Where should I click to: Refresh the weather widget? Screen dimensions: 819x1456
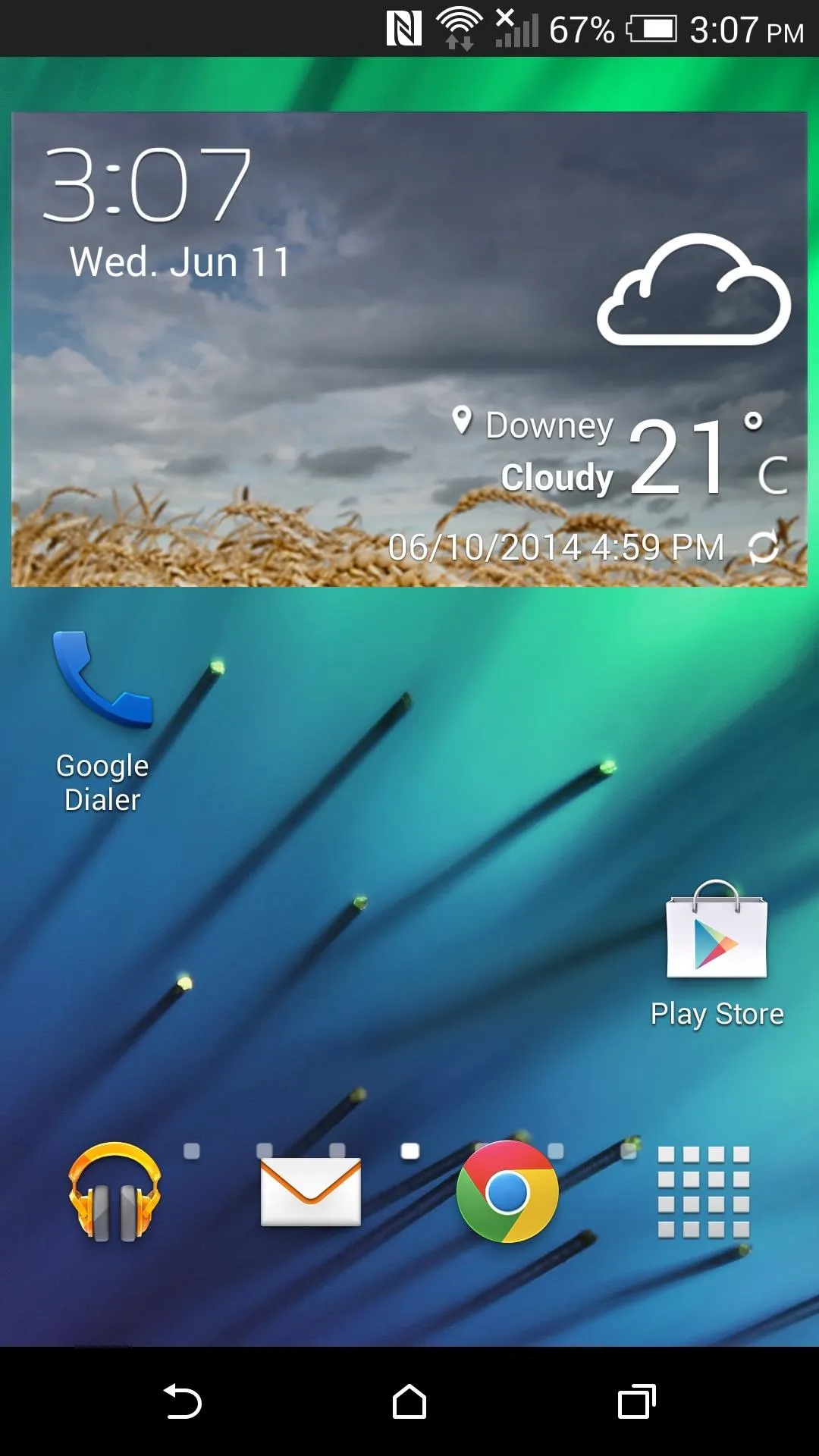point(764,547)
